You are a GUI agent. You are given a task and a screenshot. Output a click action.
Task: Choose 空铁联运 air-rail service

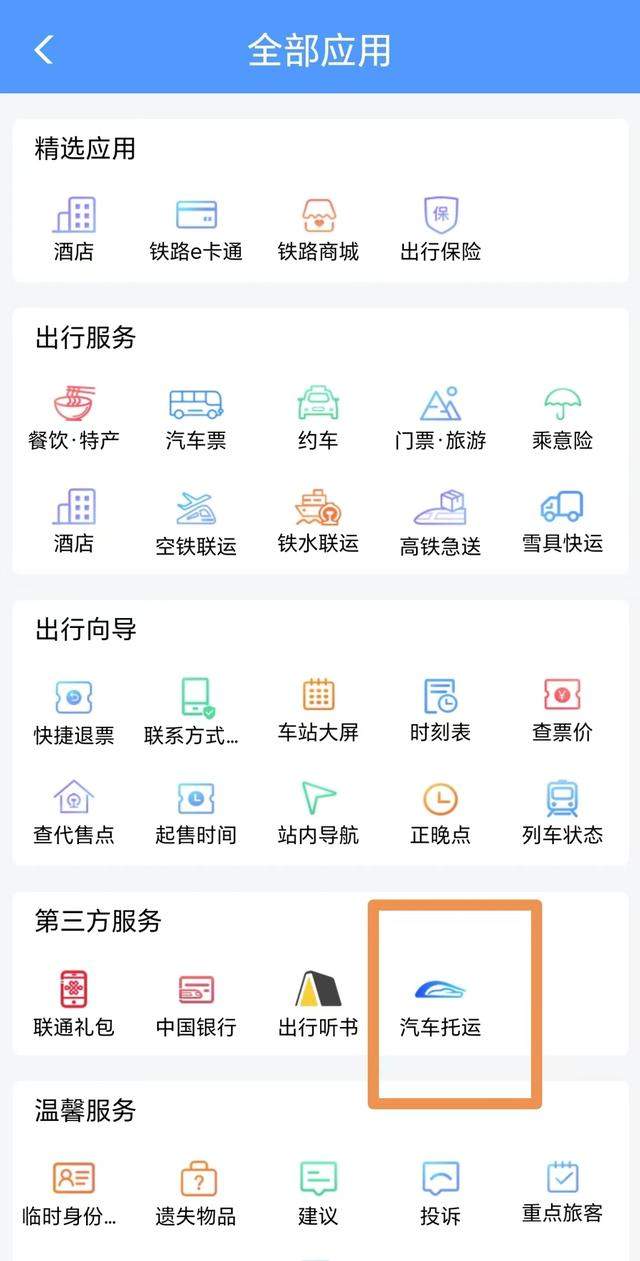196,523
